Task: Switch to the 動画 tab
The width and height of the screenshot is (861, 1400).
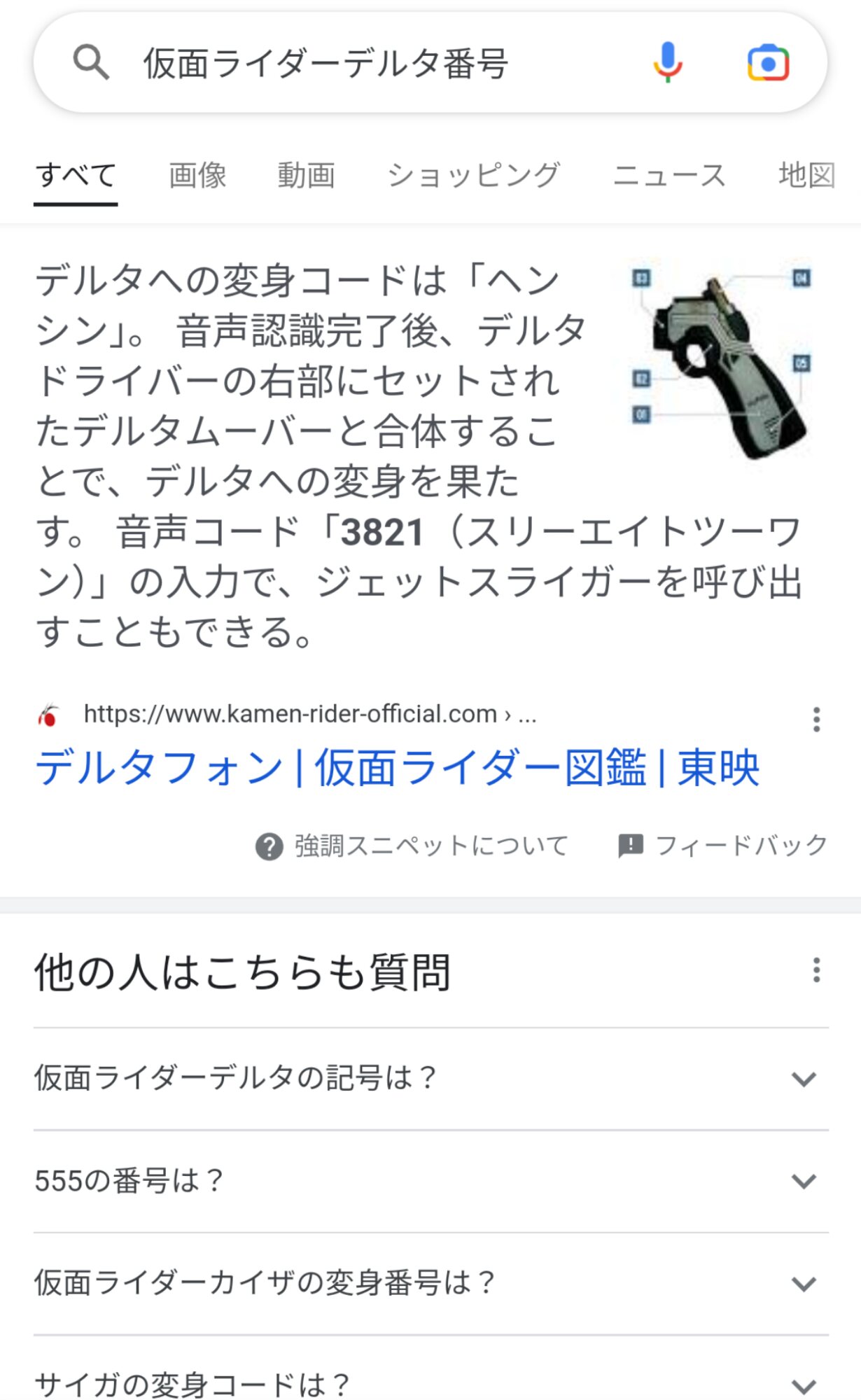Action: 307,175
